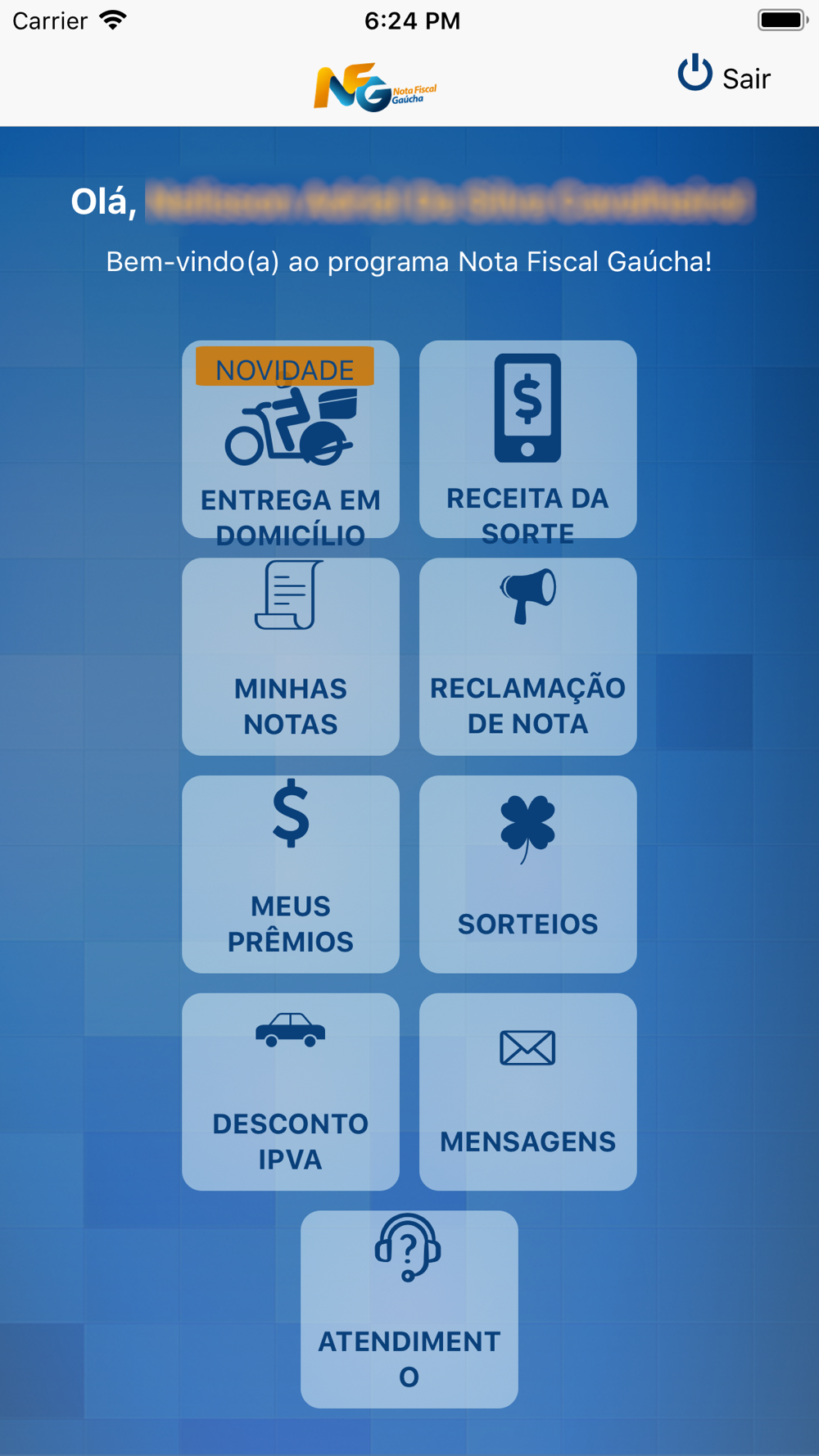Screen dimensions: 819x1456
Task: Open Desconto IPVA
Action: coord(291,1092)
